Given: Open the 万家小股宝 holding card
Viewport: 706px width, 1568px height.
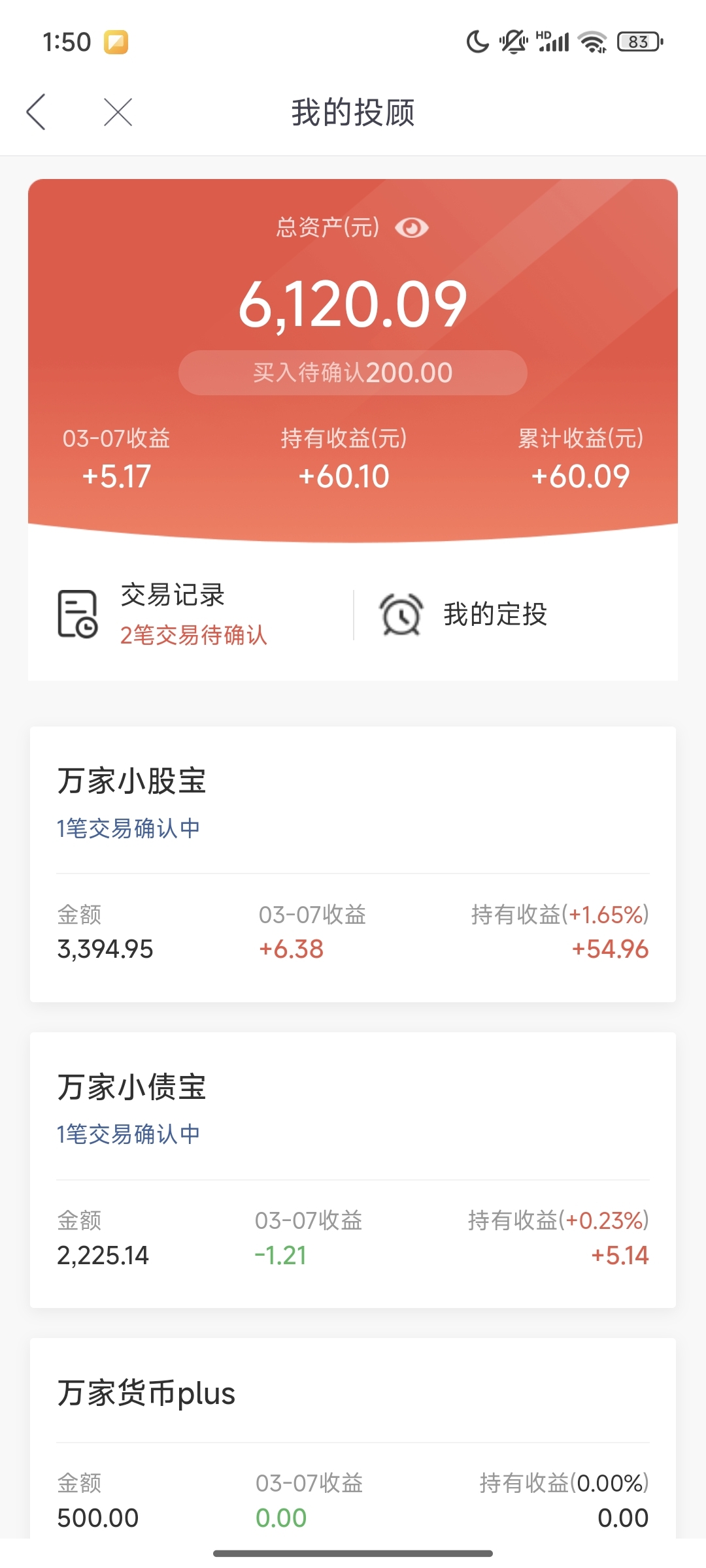Looking at the screenshot, I should point(353,864).
